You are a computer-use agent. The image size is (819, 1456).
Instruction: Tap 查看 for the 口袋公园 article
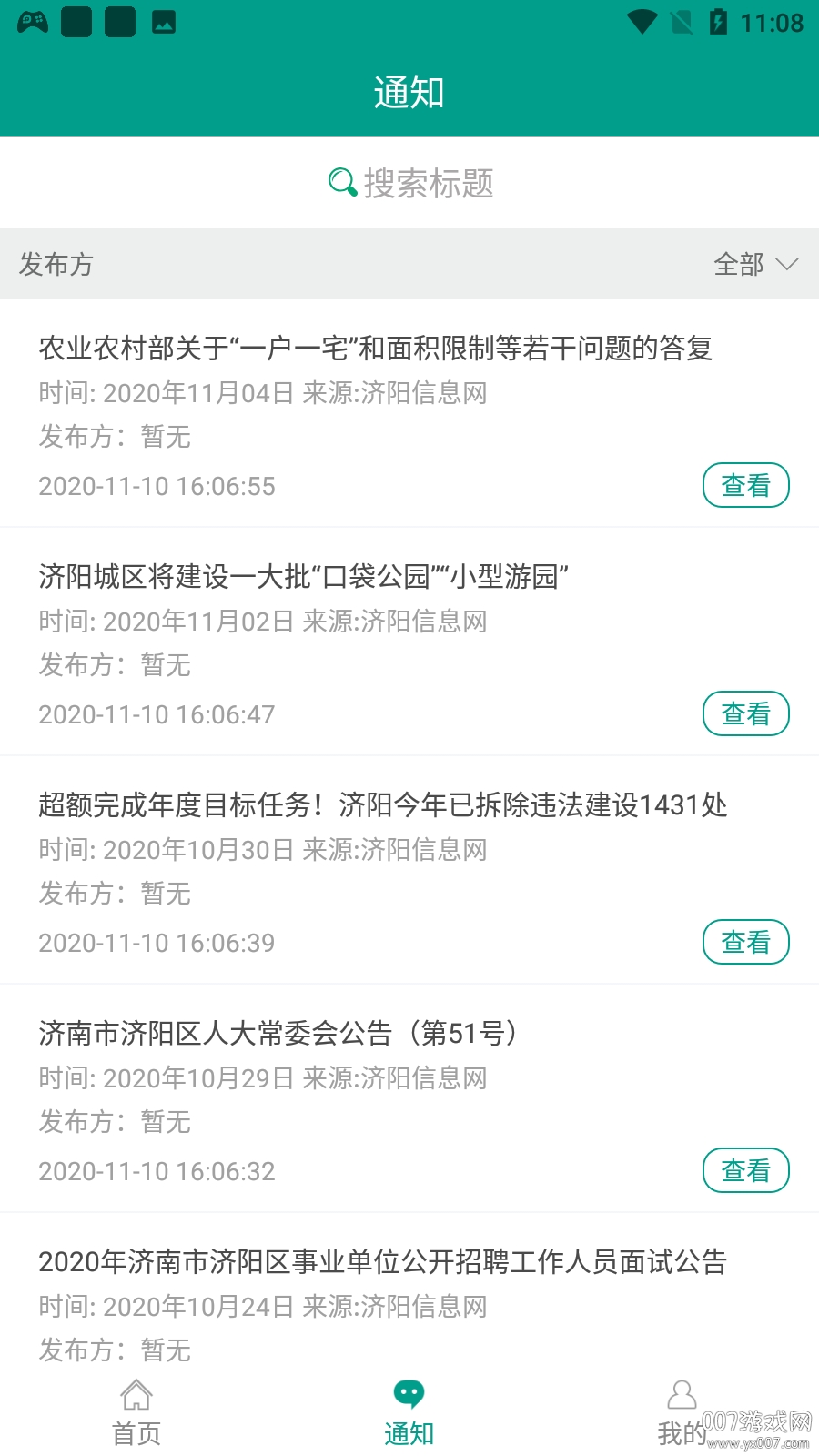(x=745, y=713)
